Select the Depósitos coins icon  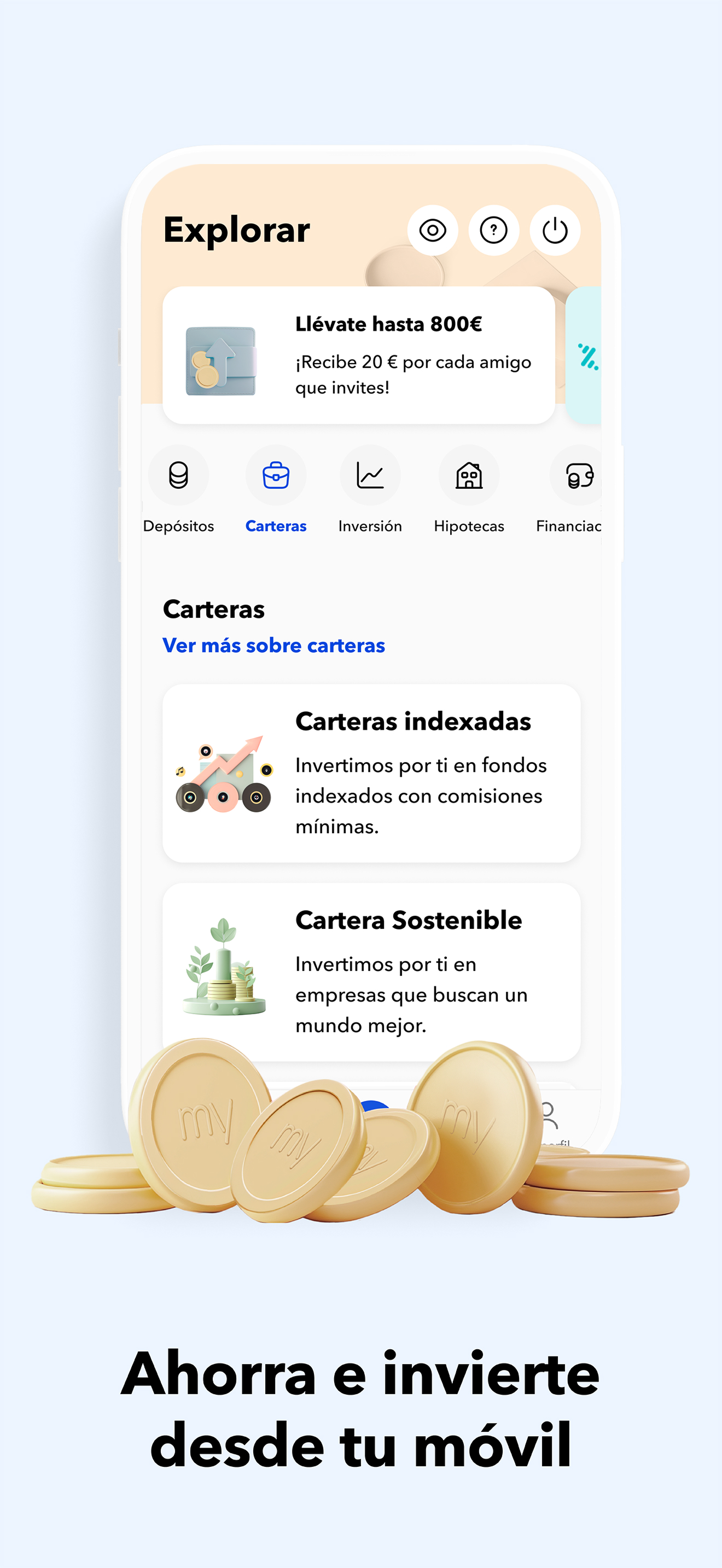pos(178,476)
